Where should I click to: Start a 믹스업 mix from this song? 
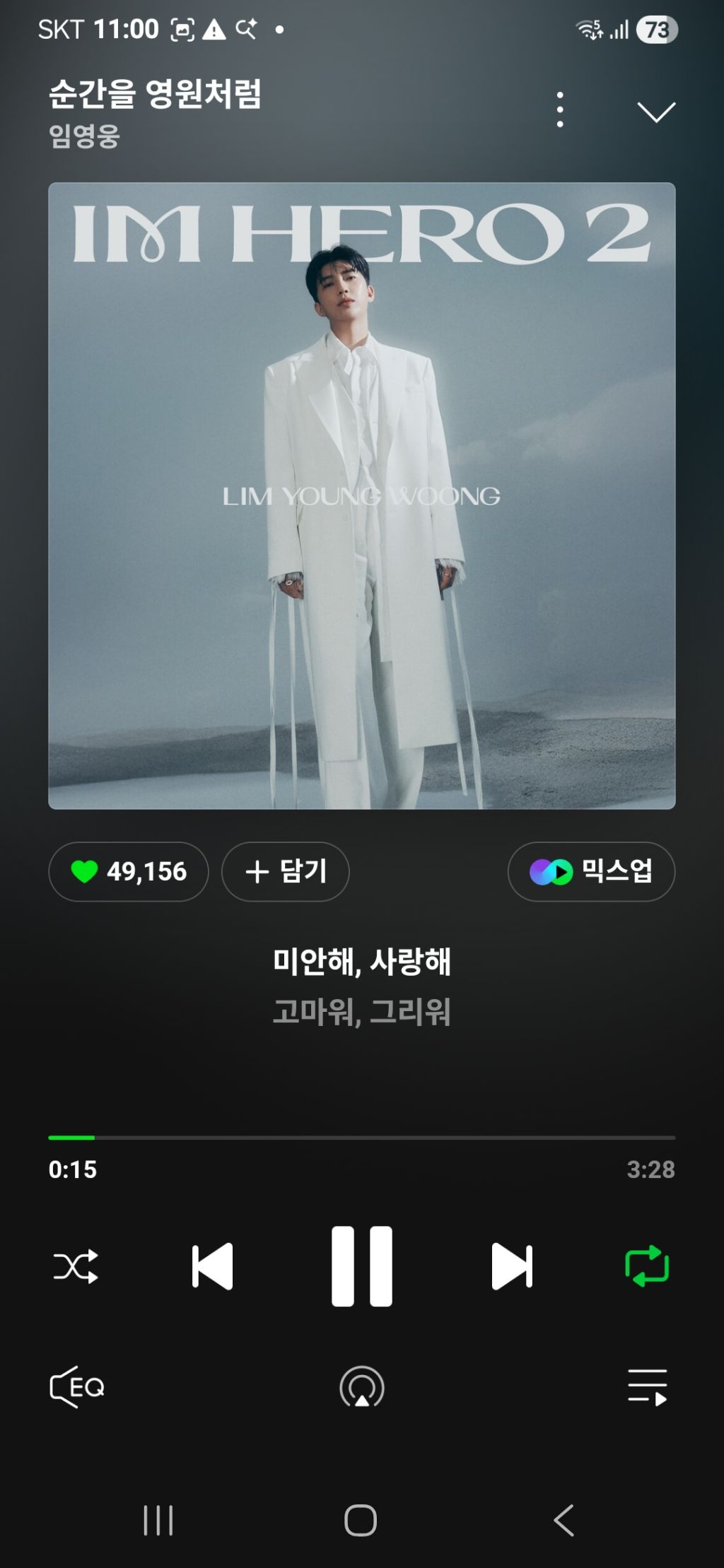tap(591, 871)
